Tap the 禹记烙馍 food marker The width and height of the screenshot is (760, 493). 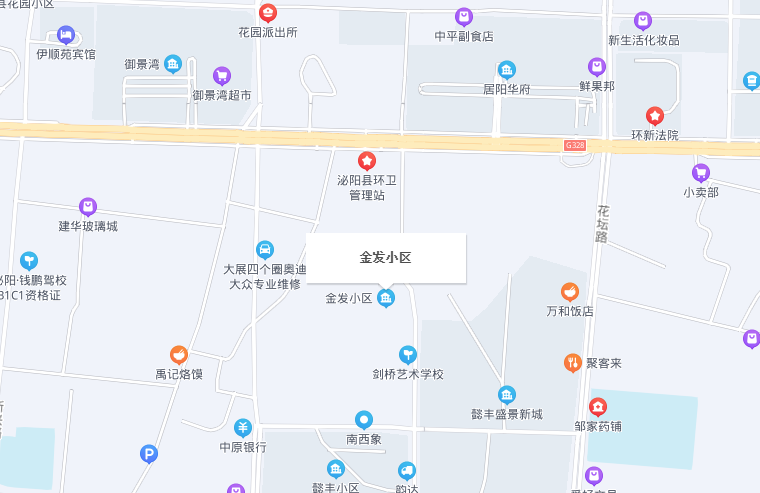coord(179,354)
